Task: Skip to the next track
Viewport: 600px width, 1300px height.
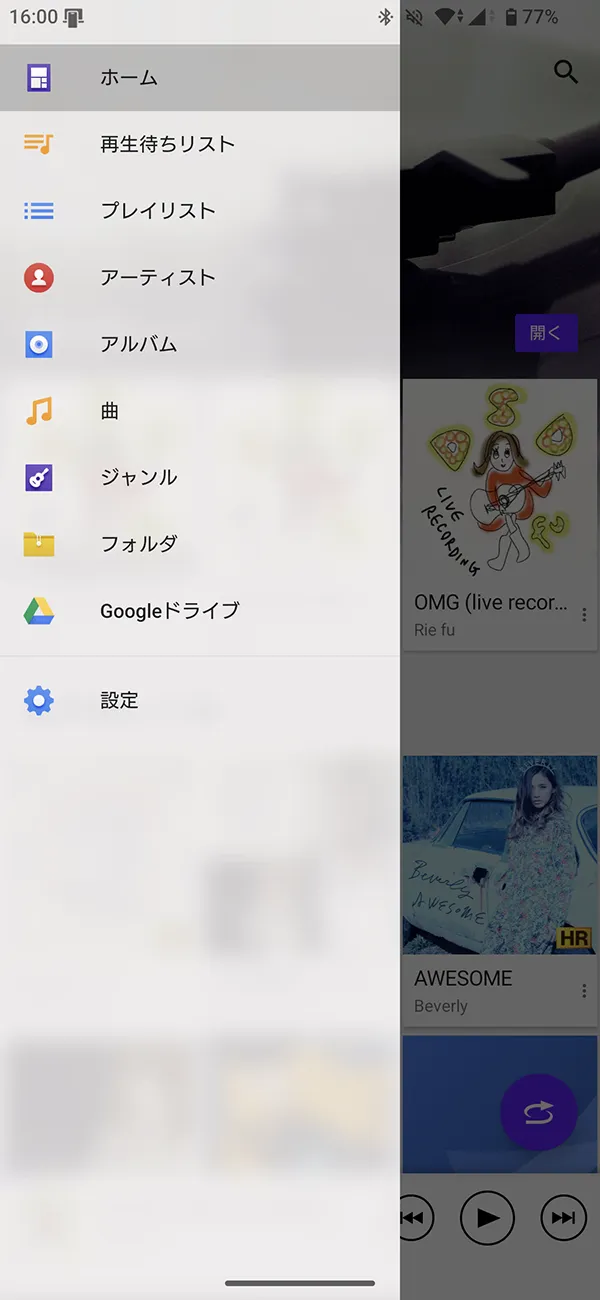Action: (563, 1217)
